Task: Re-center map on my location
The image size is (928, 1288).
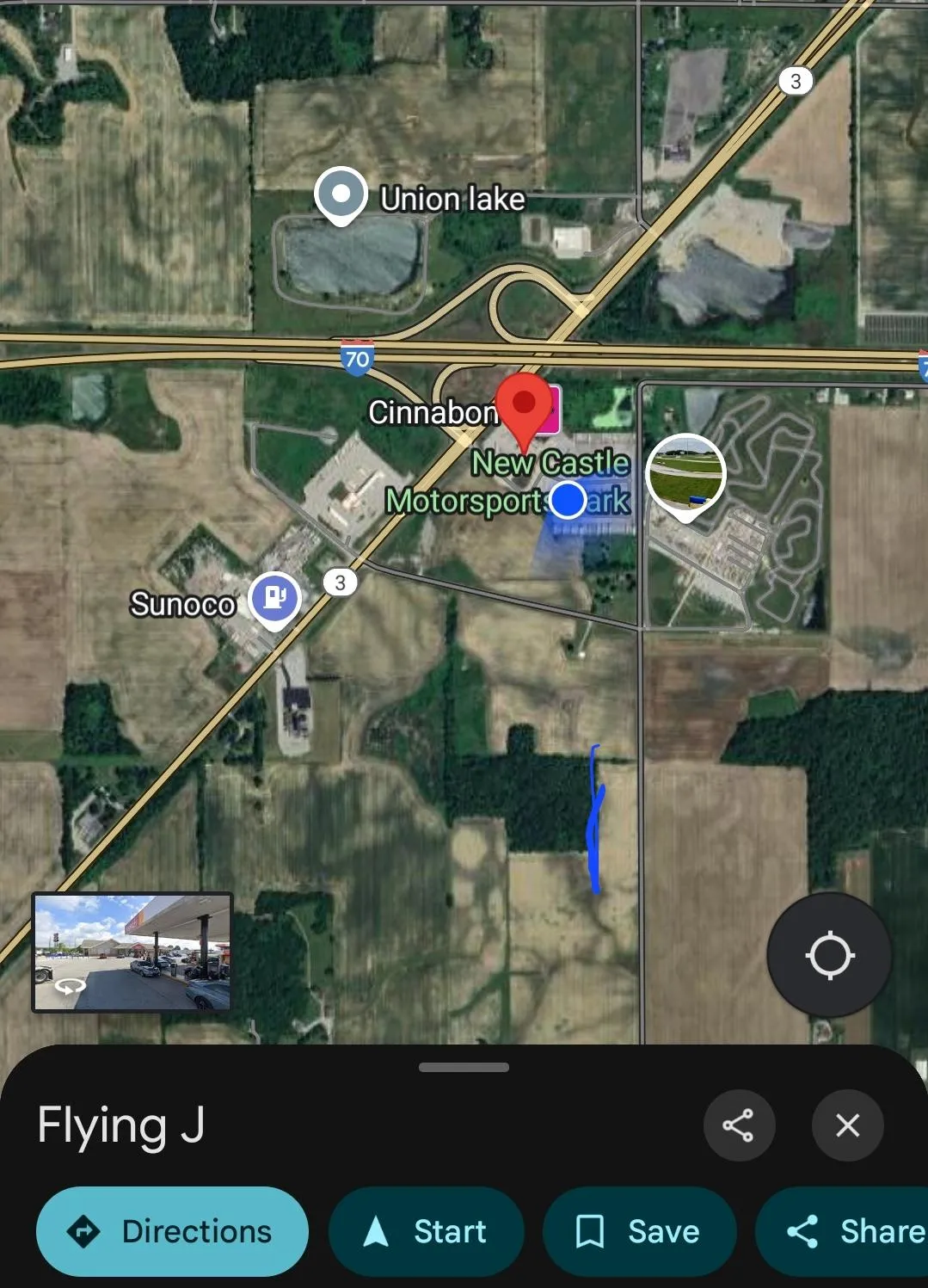Action: (x=829, y=955)
